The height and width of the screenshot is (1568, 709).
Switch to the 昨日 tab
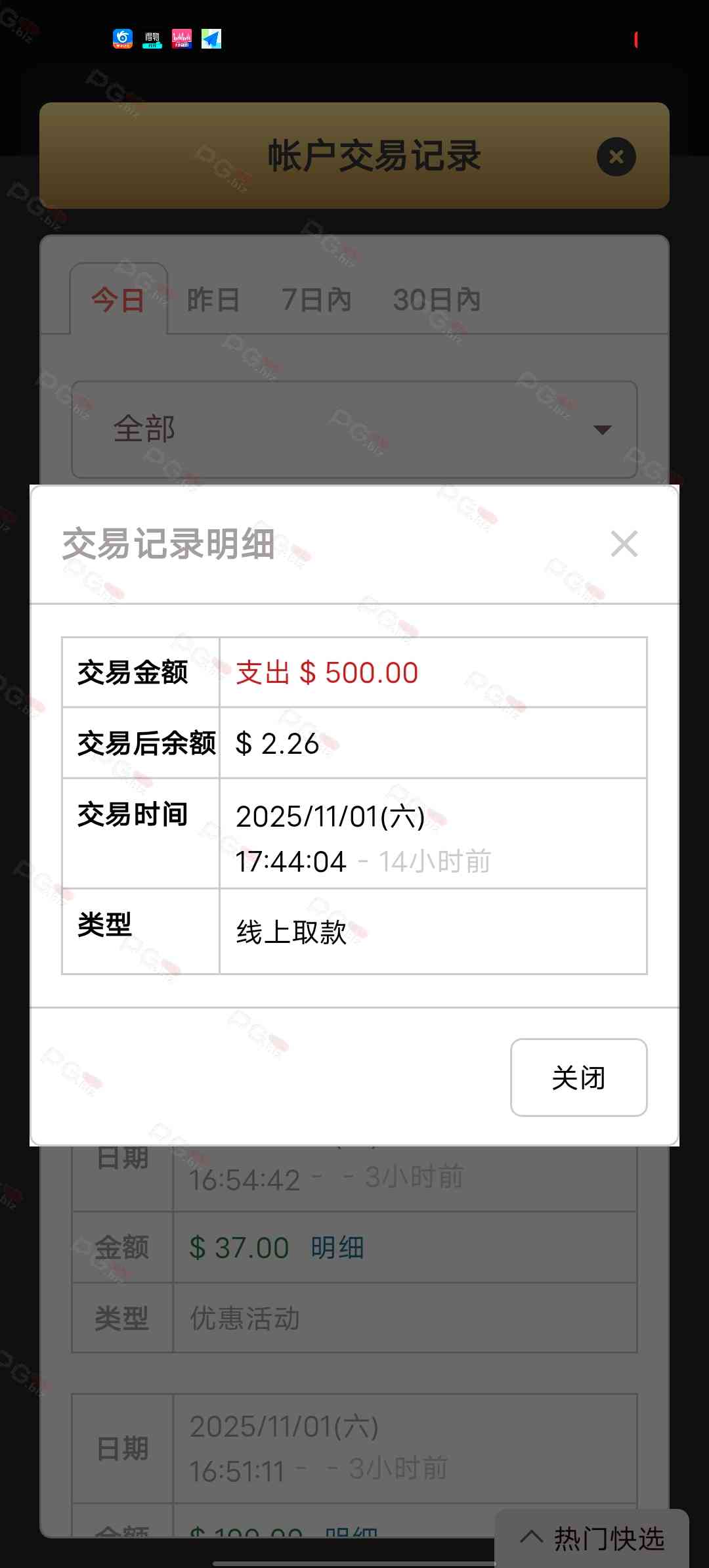[213, 300]
